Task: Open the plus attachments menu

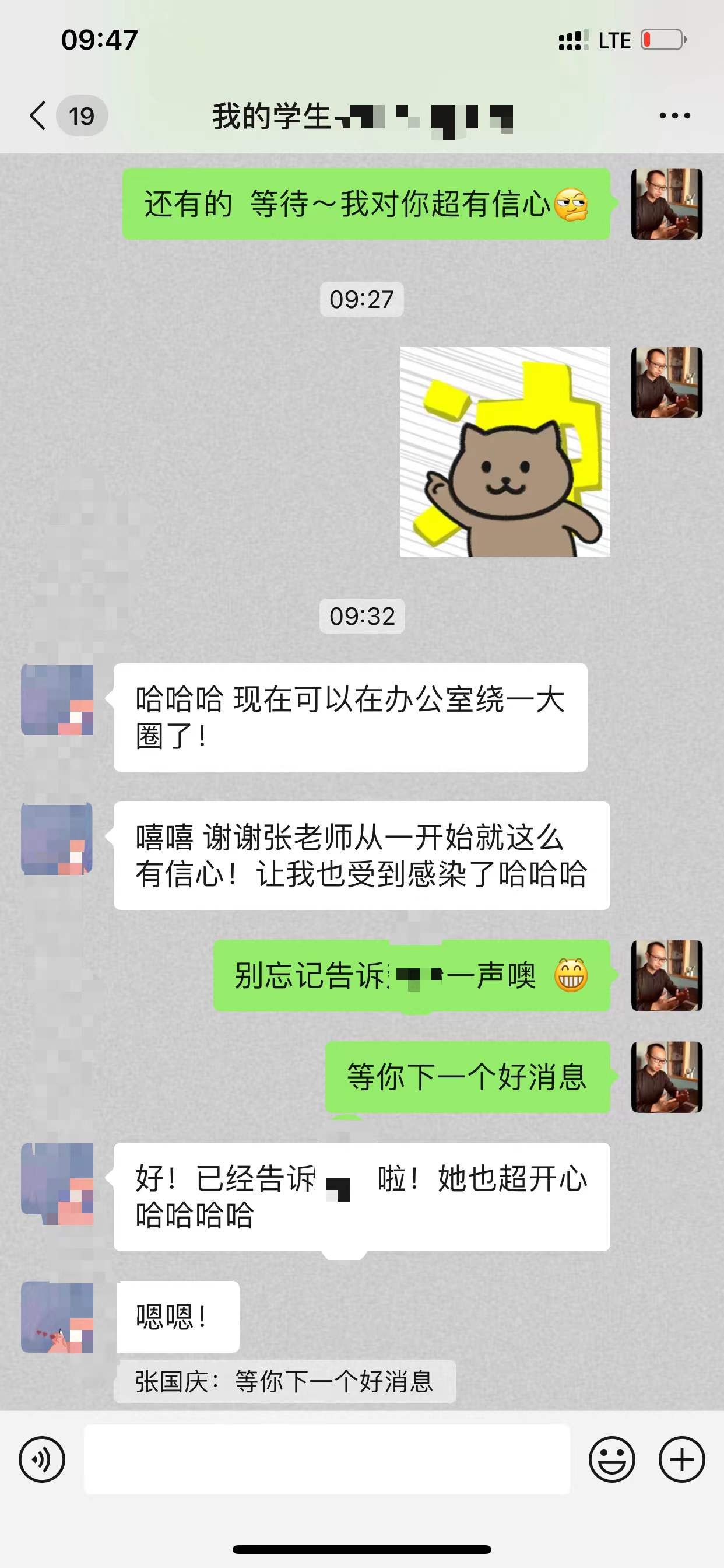Action: [x=681, y=1459]
